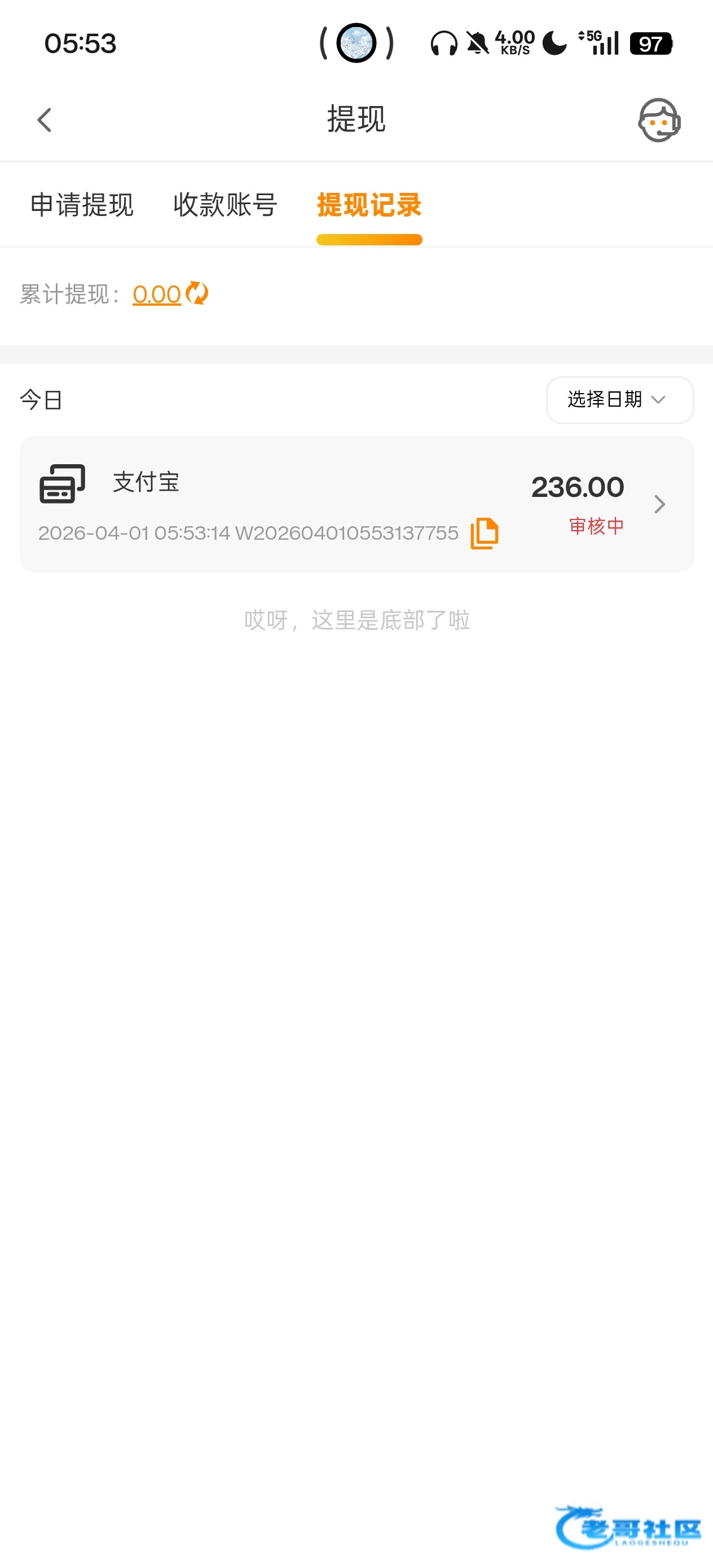
Task: Open customer service headset icon
Action: pyautogui.click(x=659, y=120)
